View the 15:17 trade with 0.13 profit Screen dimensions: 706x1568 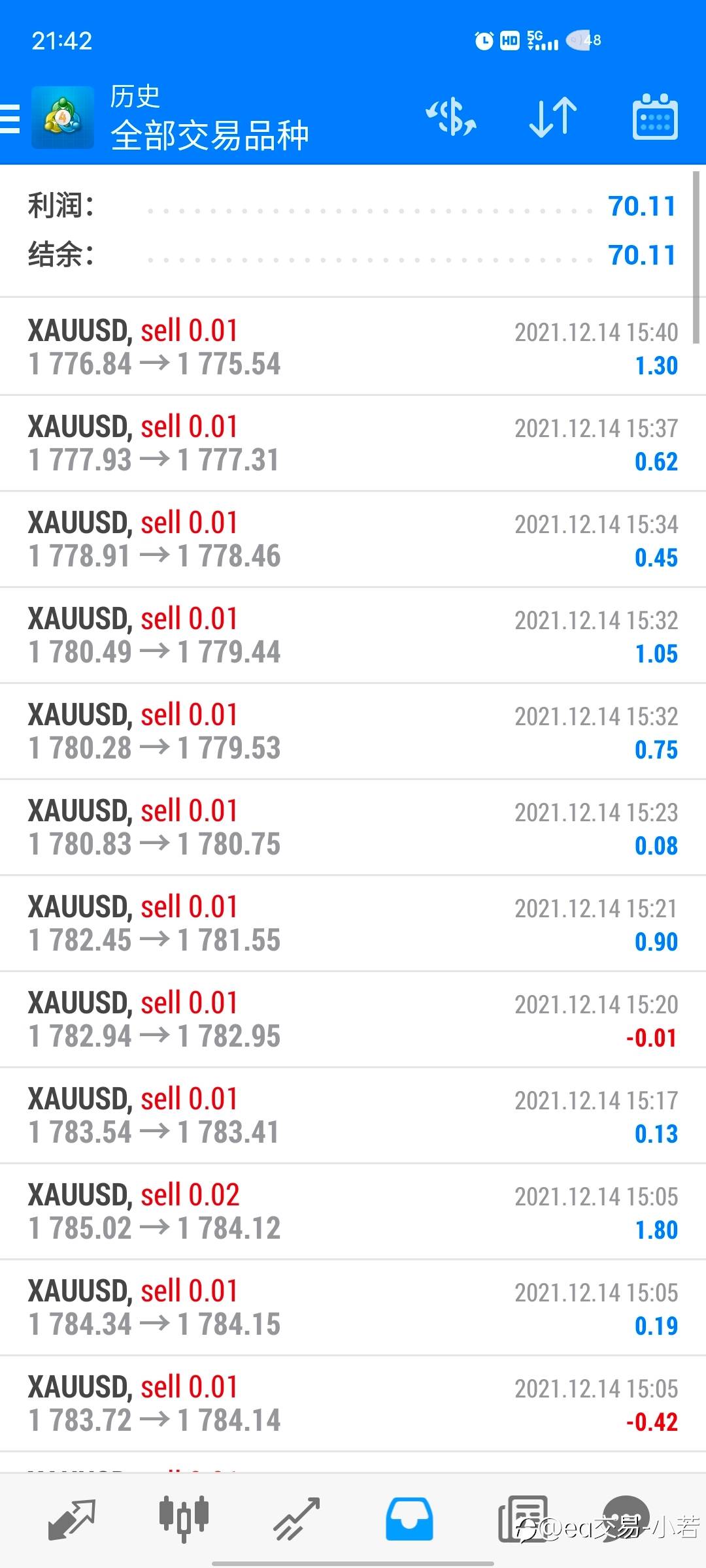point(353,1115)
